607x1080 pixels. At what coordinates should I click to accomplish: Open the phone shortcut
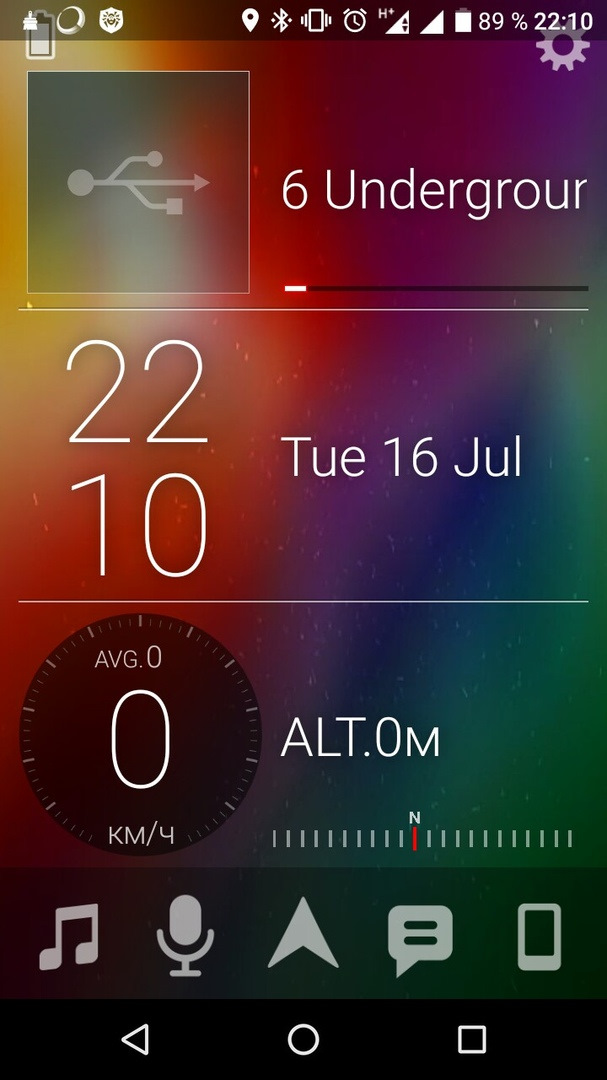(539, 937)
